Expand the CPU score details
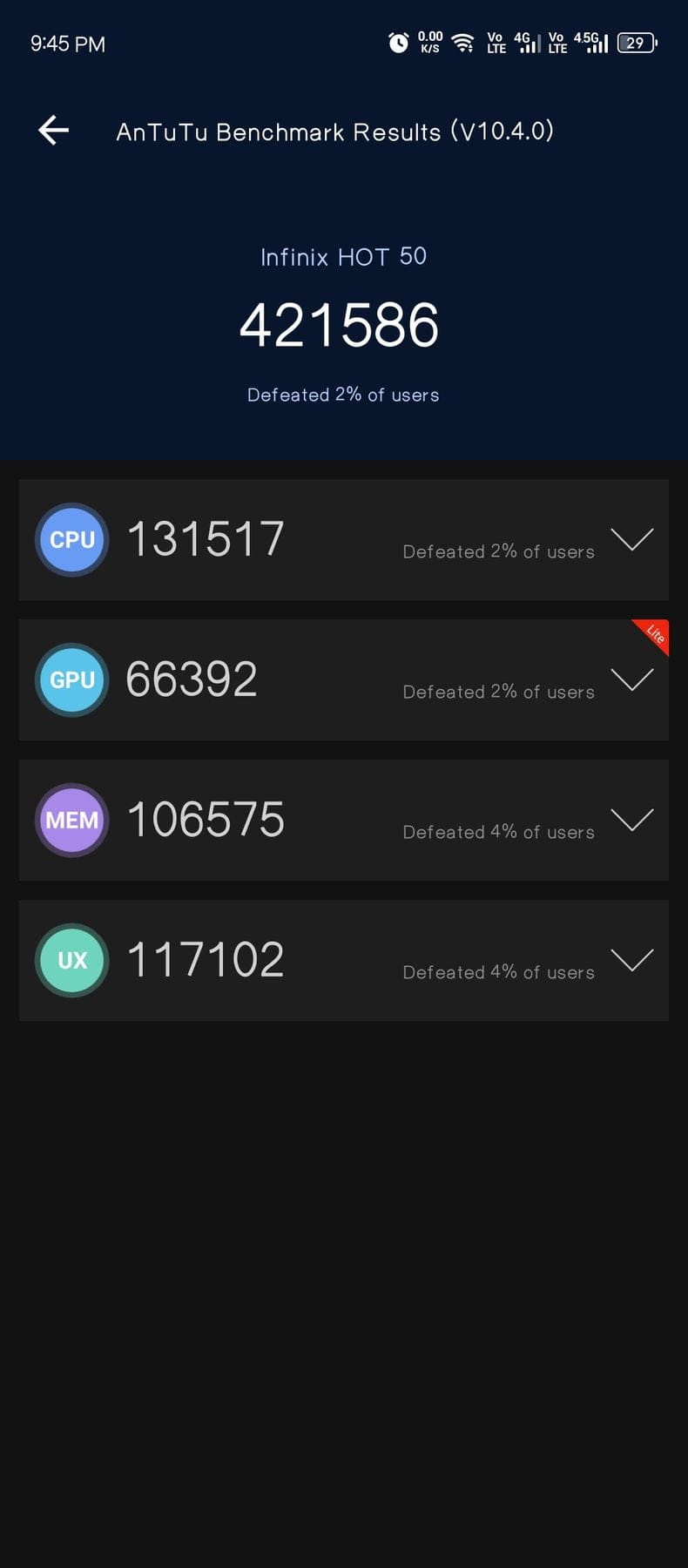Viewport: 688px width, 1568px height. coord(632,539)
